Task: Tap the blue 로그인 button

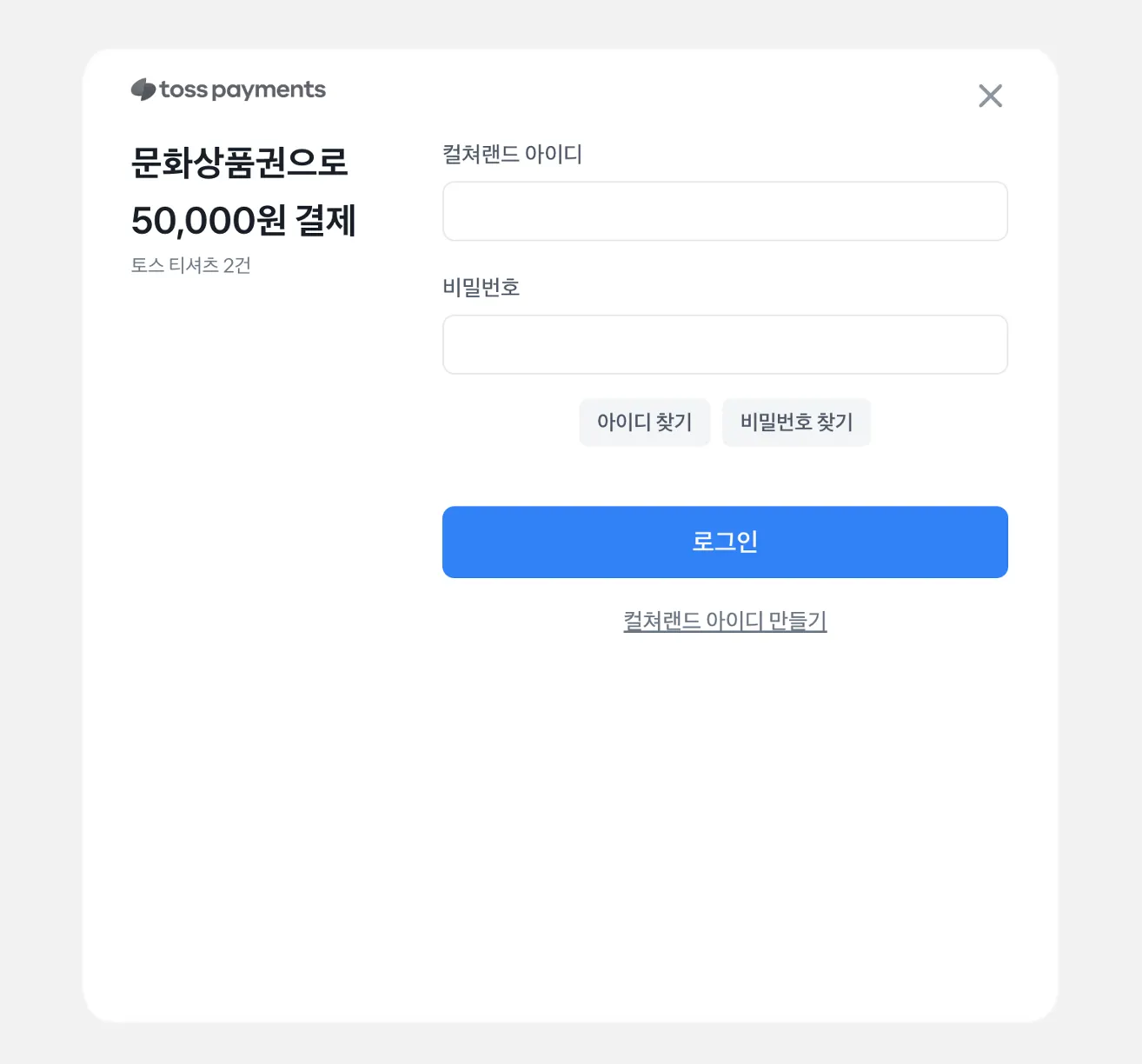Action: pyautogui.click(x=725, y=542)
